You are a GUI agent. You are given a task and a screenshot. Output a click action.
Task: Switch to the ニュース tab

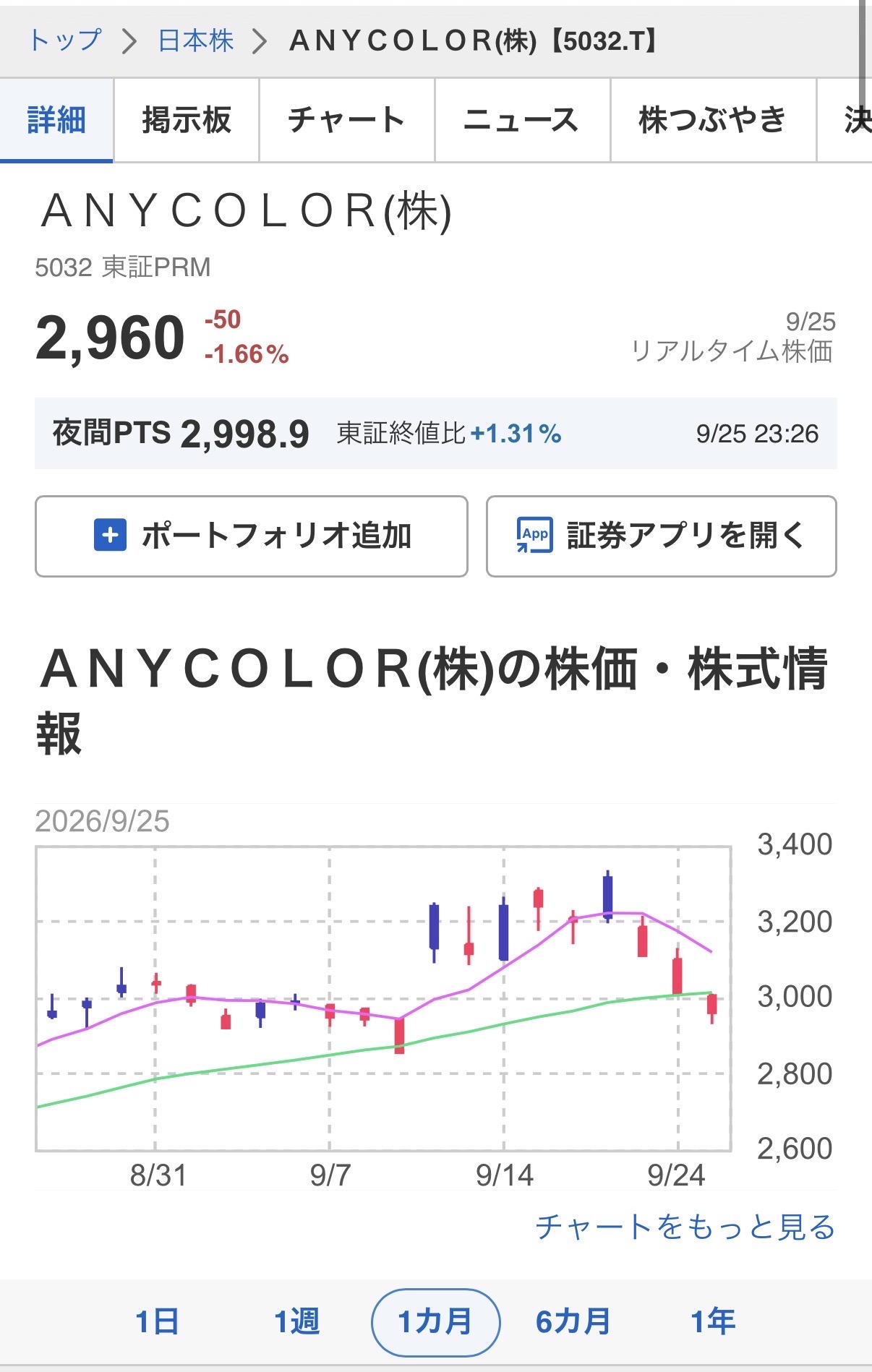522,120
